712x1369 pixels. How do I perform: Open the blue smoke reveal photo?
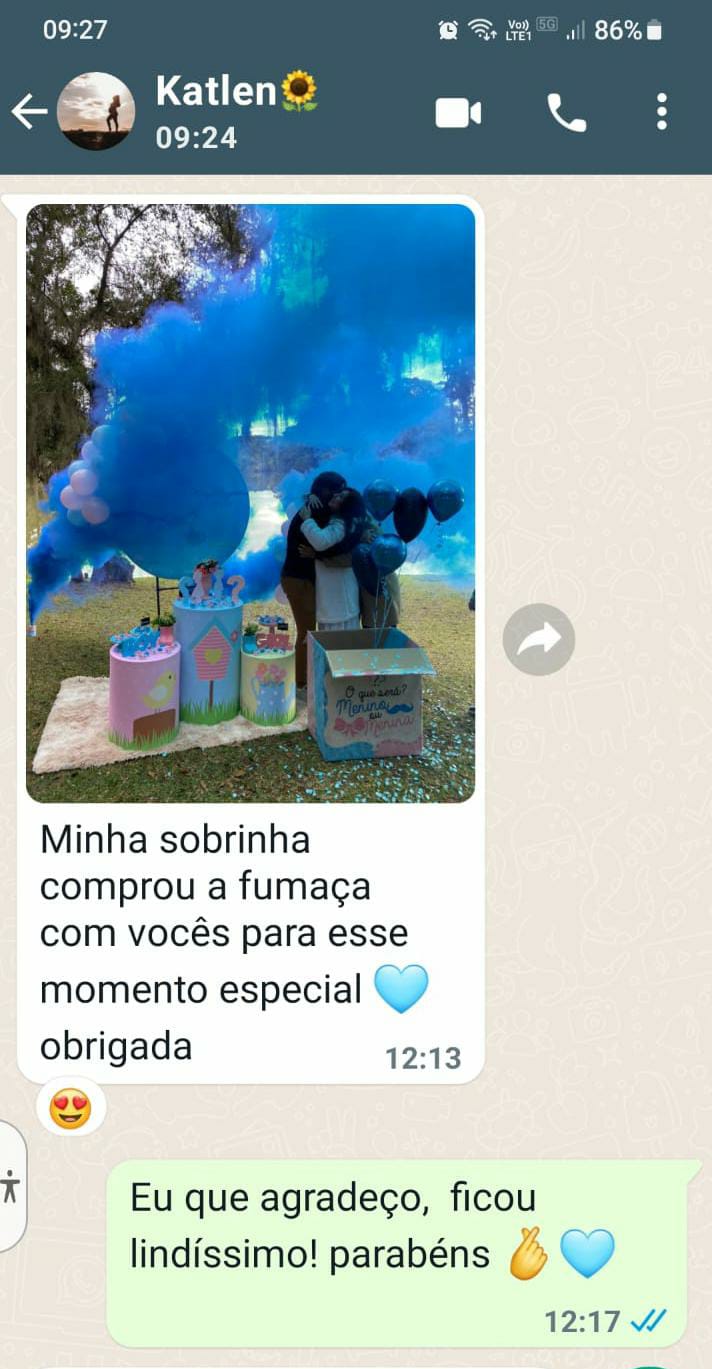point(250,503)
